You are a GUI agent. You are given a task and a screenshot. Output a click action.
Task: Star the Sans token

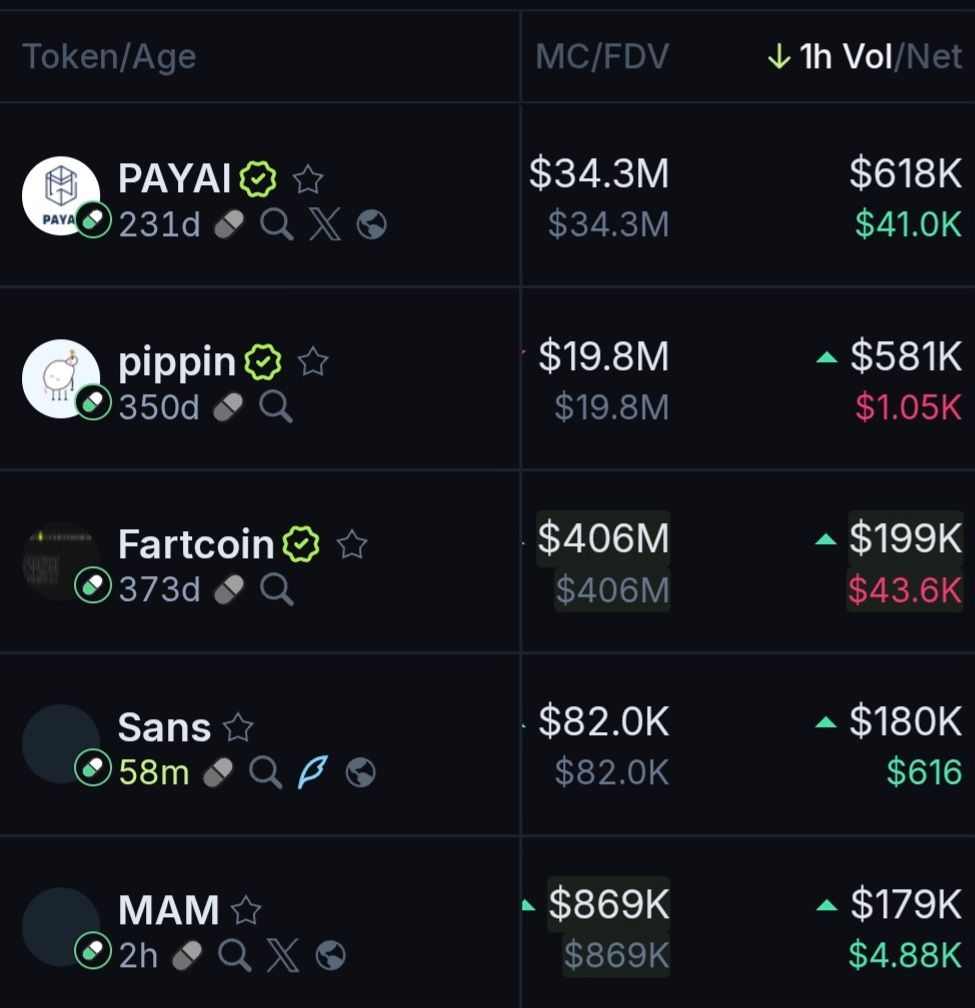pyautogui.click(x=238, y=727)
